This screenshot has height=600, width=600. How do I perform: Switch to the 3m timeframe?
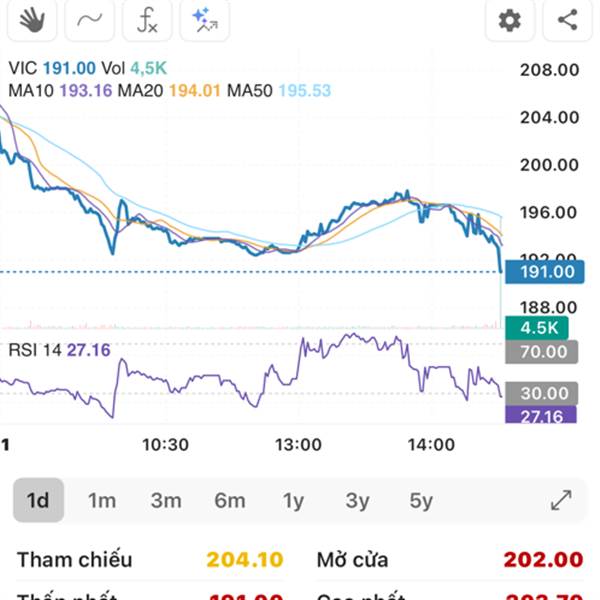(166, 500)
